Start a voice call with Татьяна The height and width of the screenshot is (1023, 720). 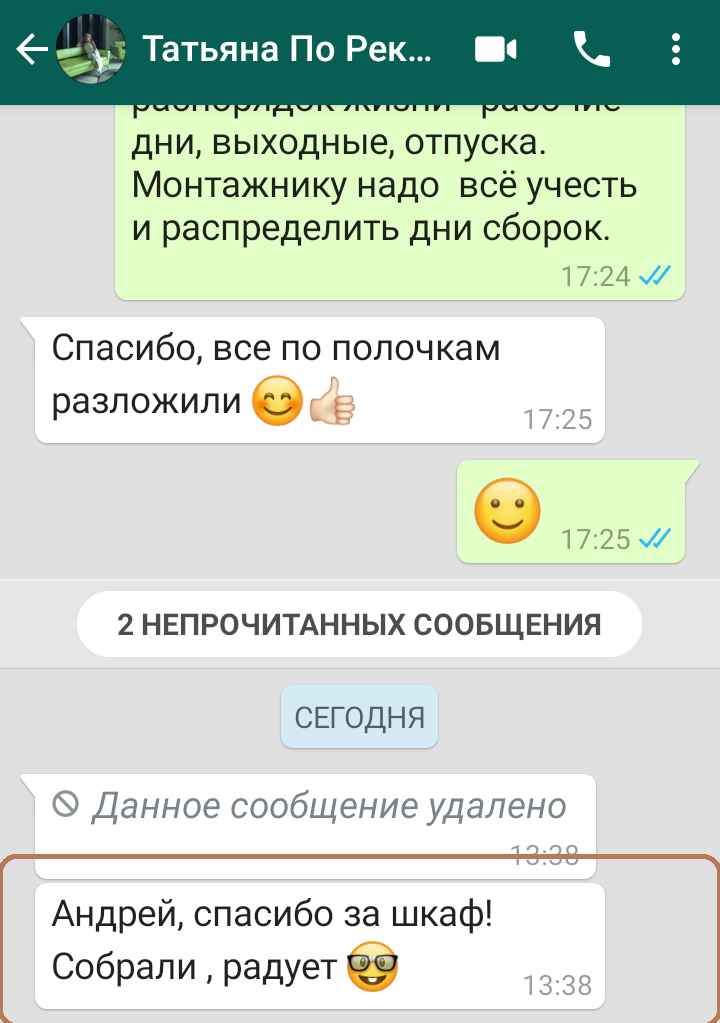pos(591,49)
